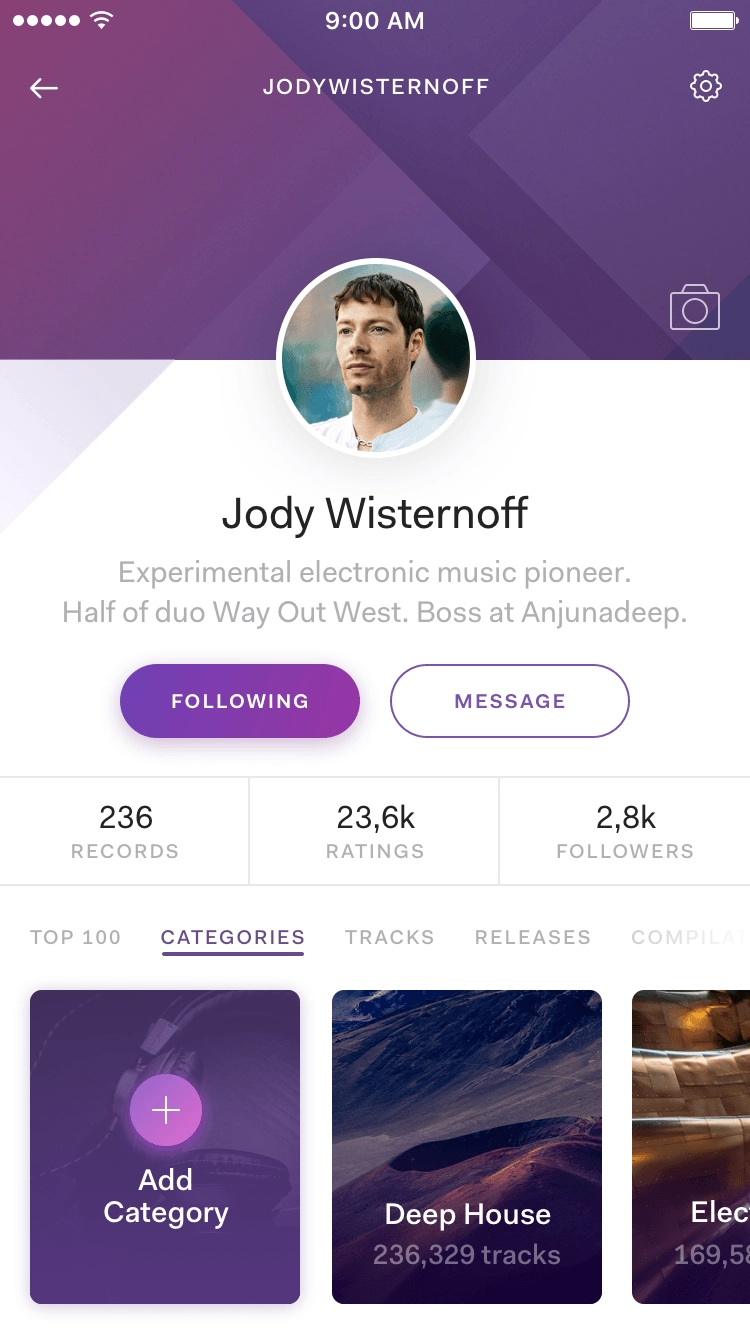
Task: Open the Releases tab
Action: coord(533,937)
